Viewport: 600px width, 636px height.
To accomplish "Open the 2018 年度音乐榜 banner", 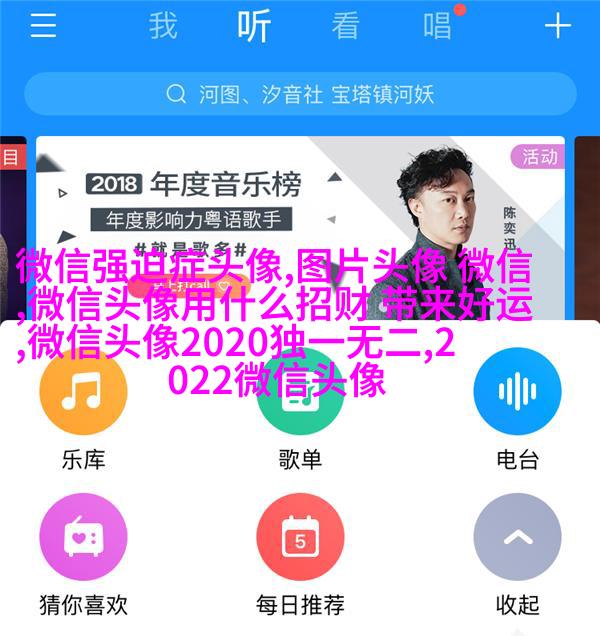I will tap(300, 220).
